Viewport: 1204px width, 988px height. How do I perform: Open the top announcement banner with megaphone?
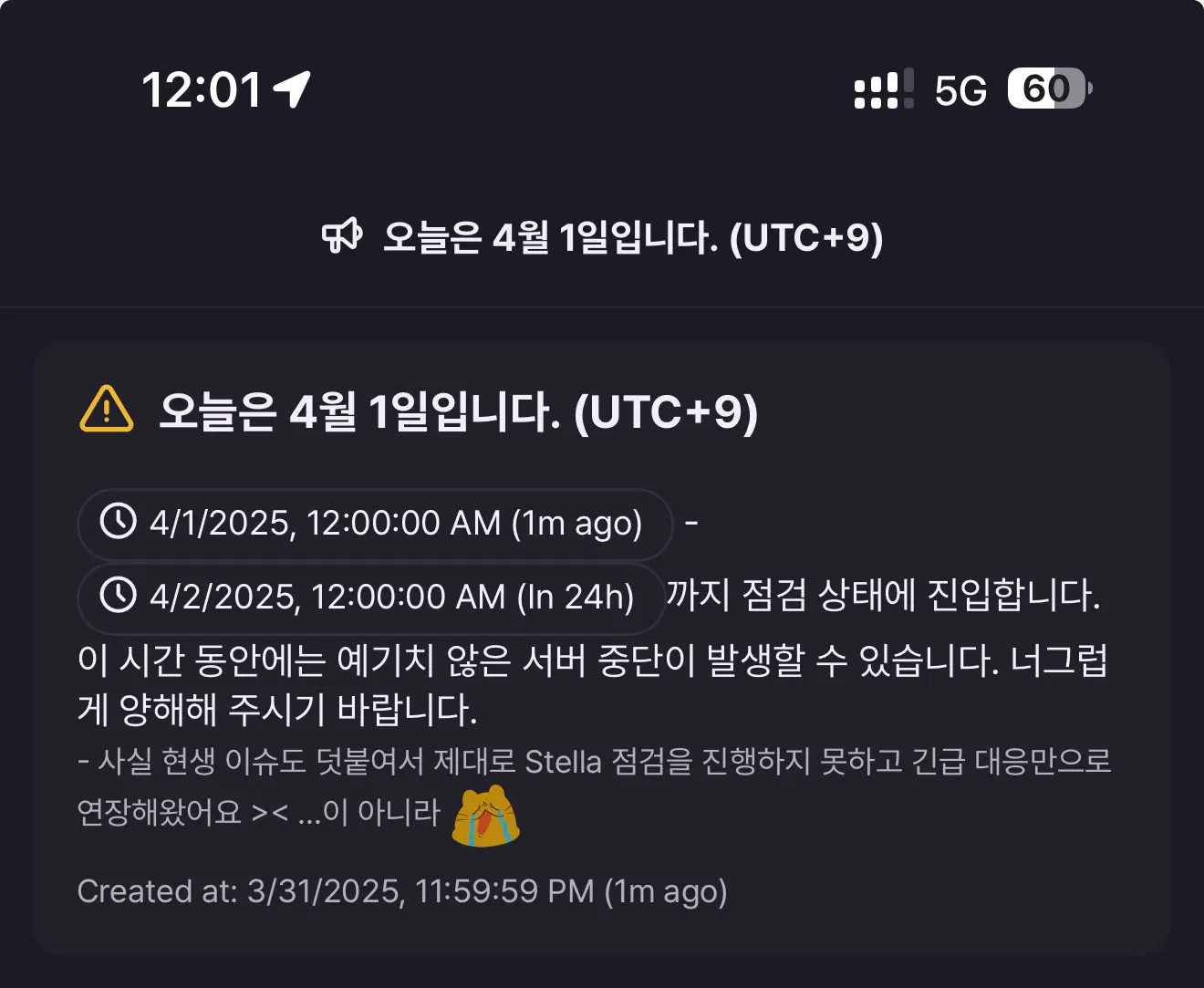coord(602,237)
